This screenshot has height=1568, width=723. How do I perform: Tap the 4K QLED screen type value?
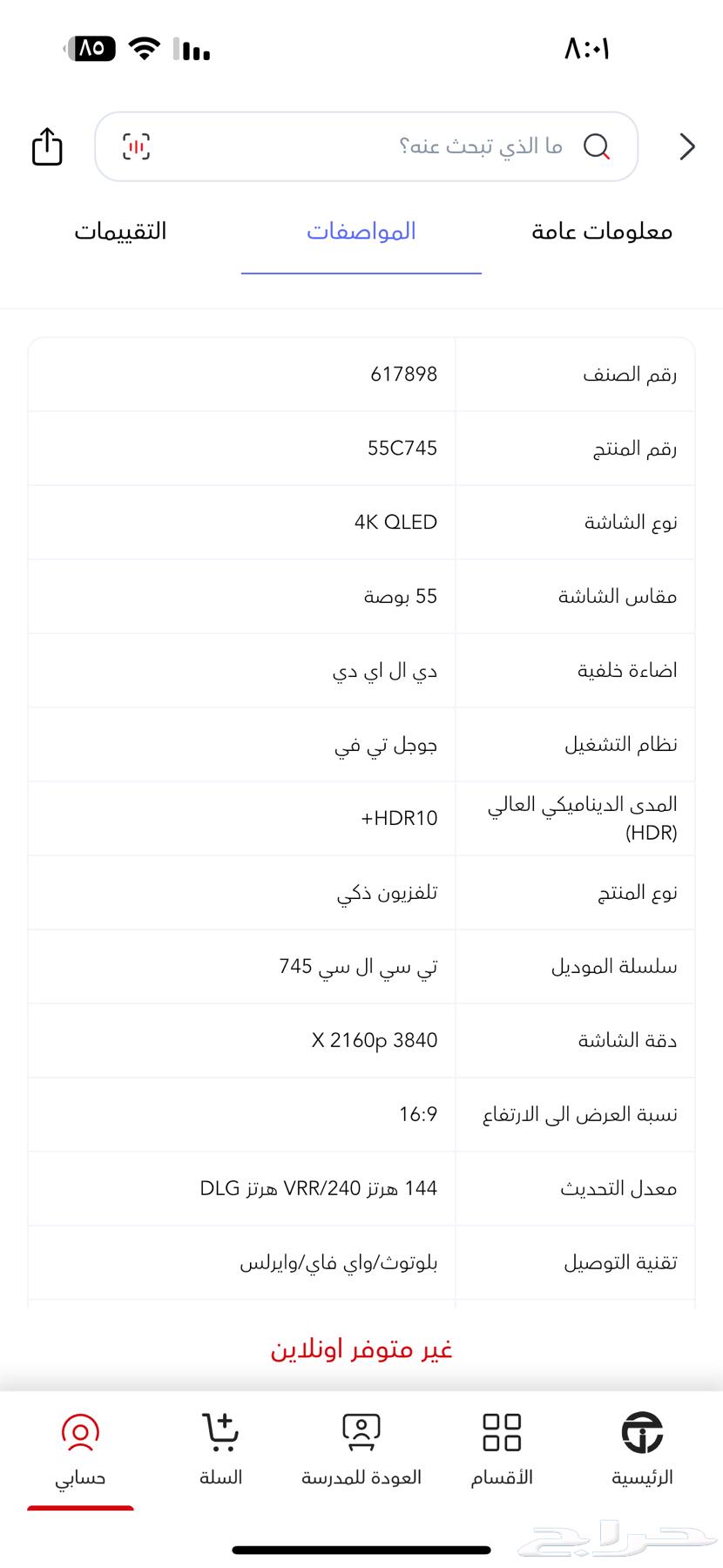396,522
